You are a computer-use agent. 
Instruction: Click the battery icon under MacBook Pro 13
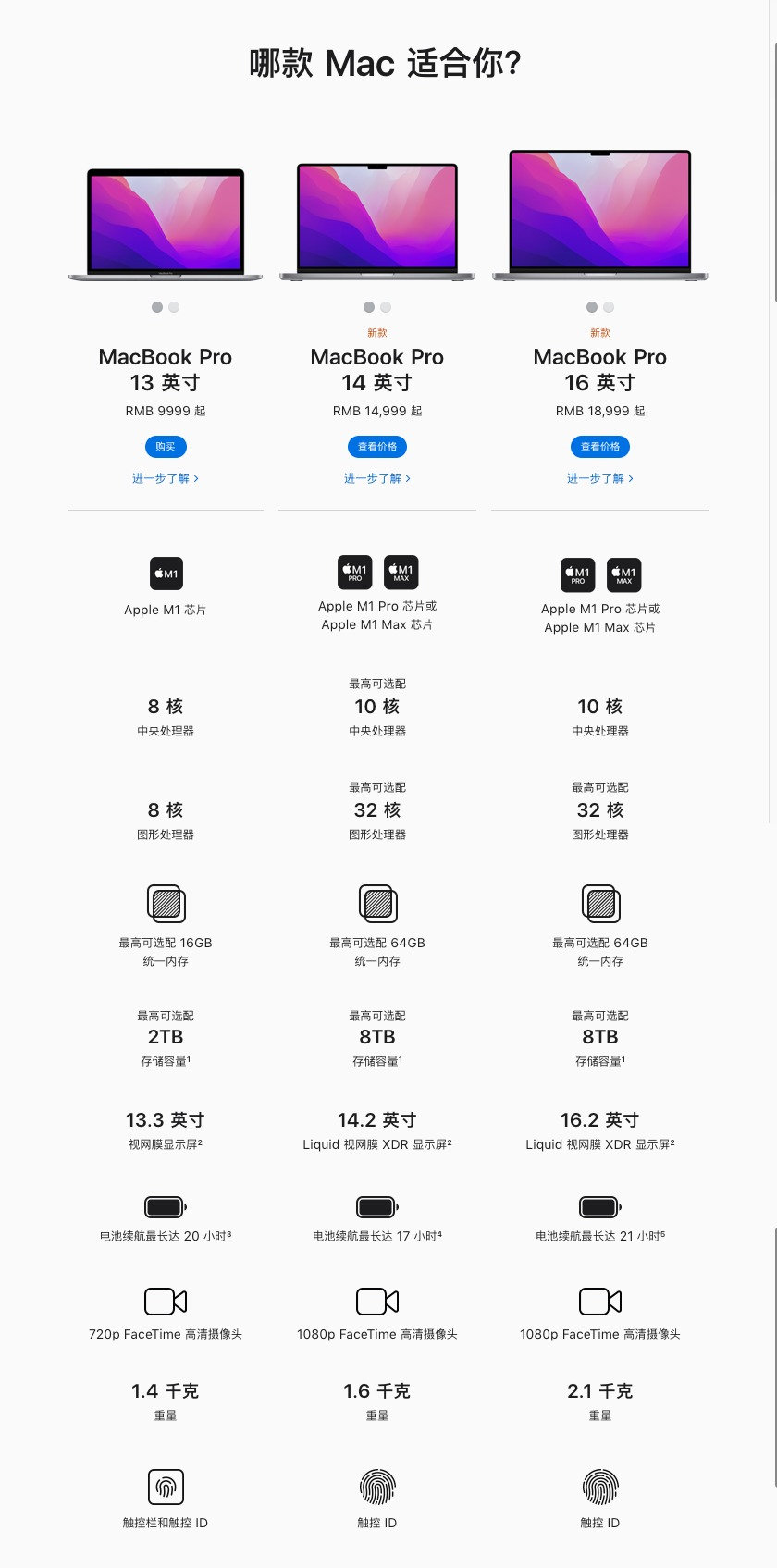165,1206
